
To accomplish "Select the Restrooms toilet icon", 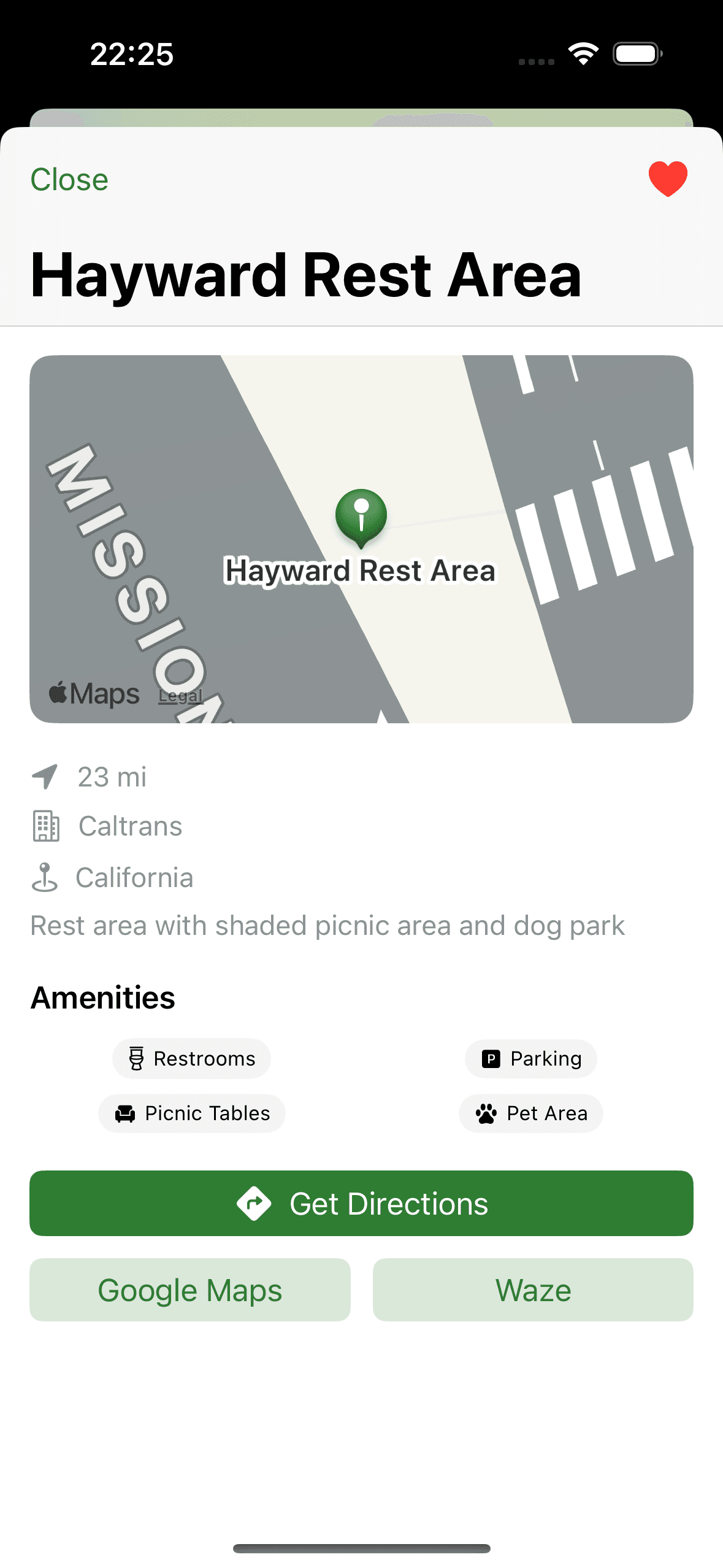I will [x=136, y=1058].
